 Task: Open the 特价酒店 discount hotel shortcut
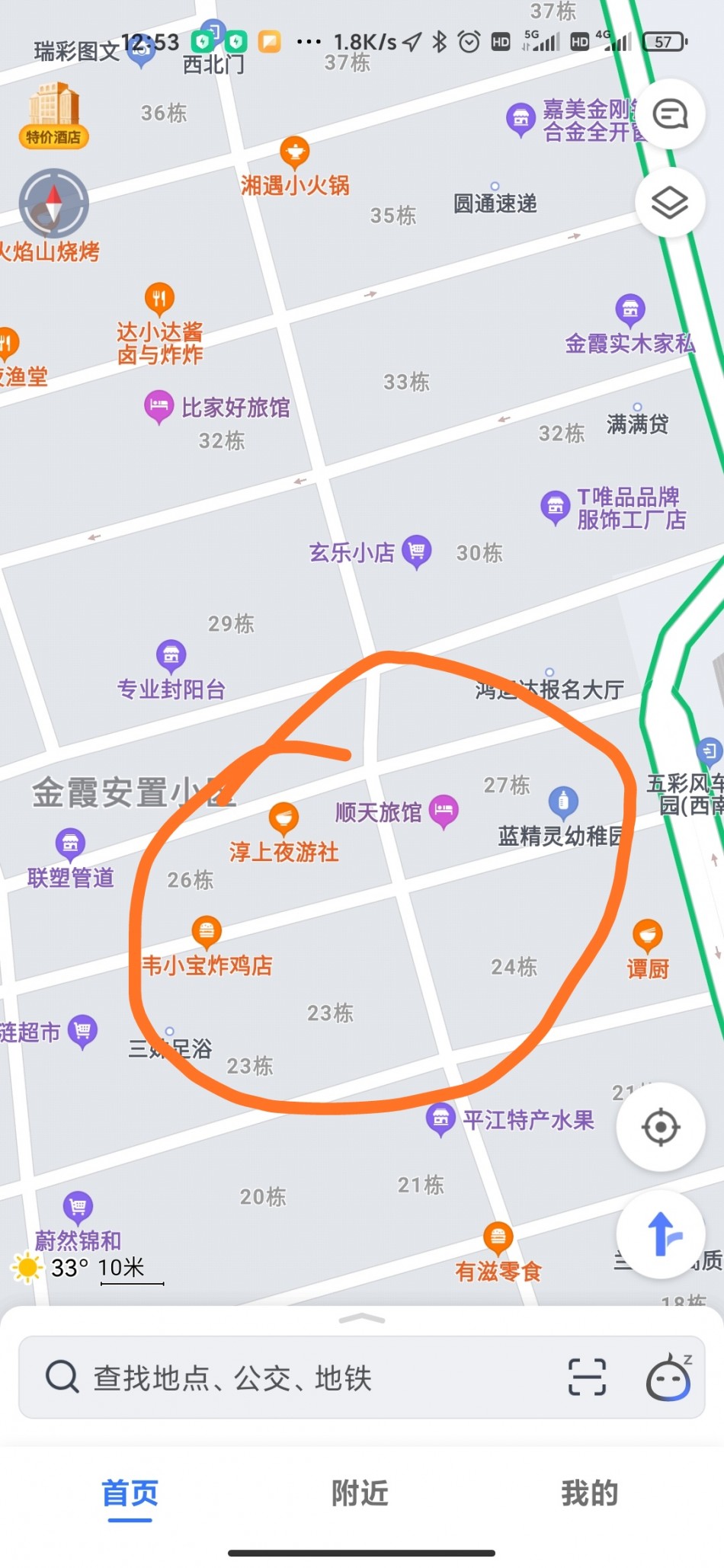[x=53, y=115]
